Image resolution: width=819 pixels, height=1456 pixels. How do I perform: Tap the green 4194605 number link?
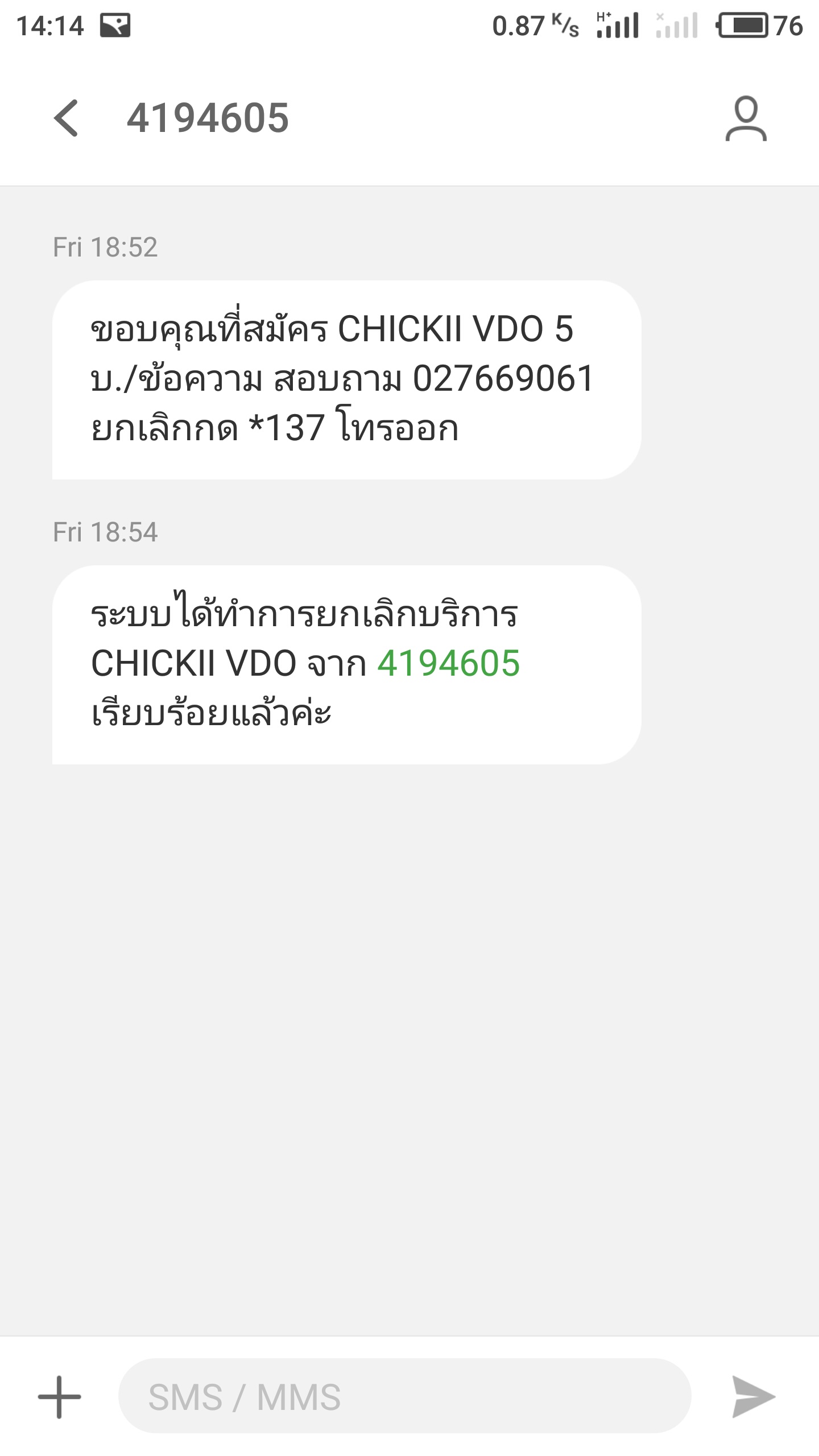click(449, 663)
